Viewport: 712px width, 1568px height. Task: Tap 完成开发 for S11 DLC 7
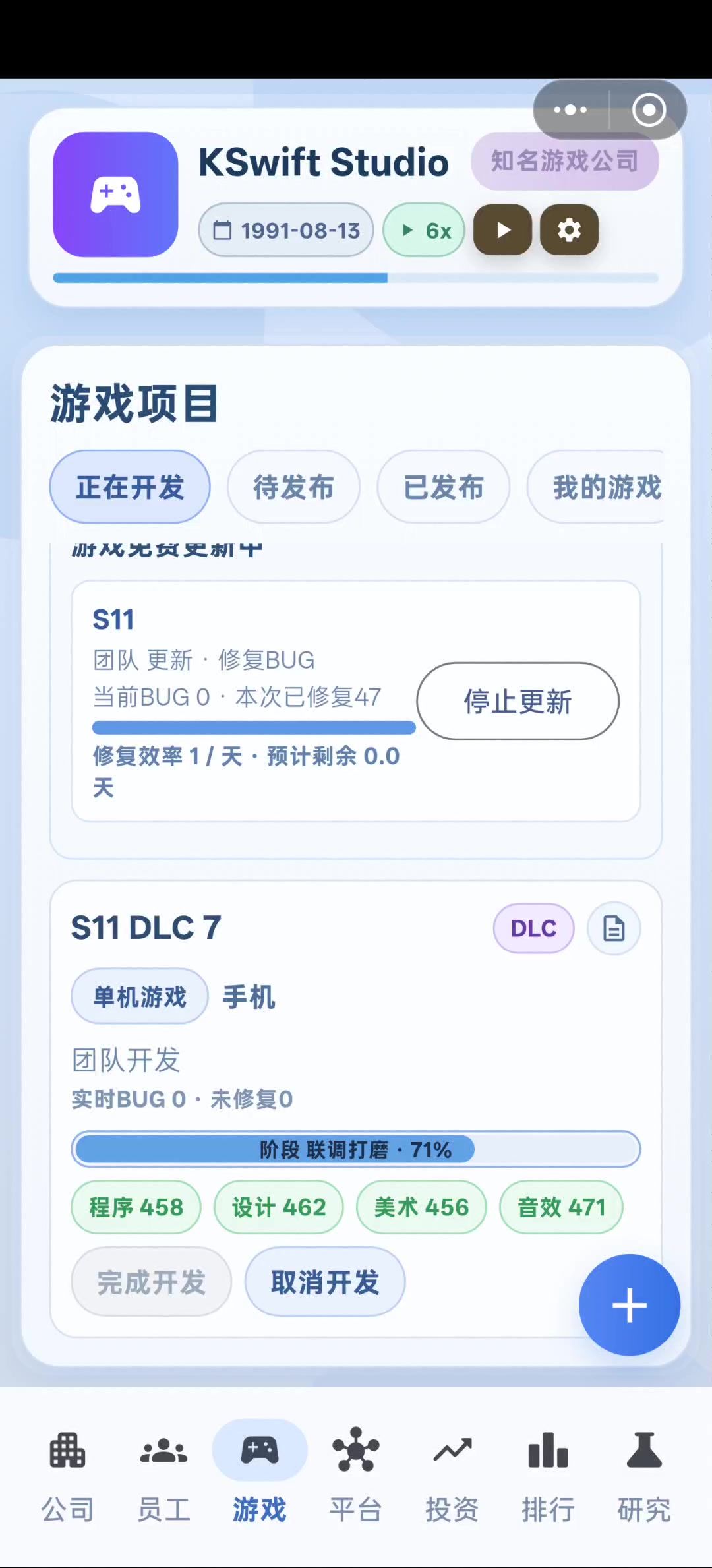pyautogui.click(x=151, y=1282)
